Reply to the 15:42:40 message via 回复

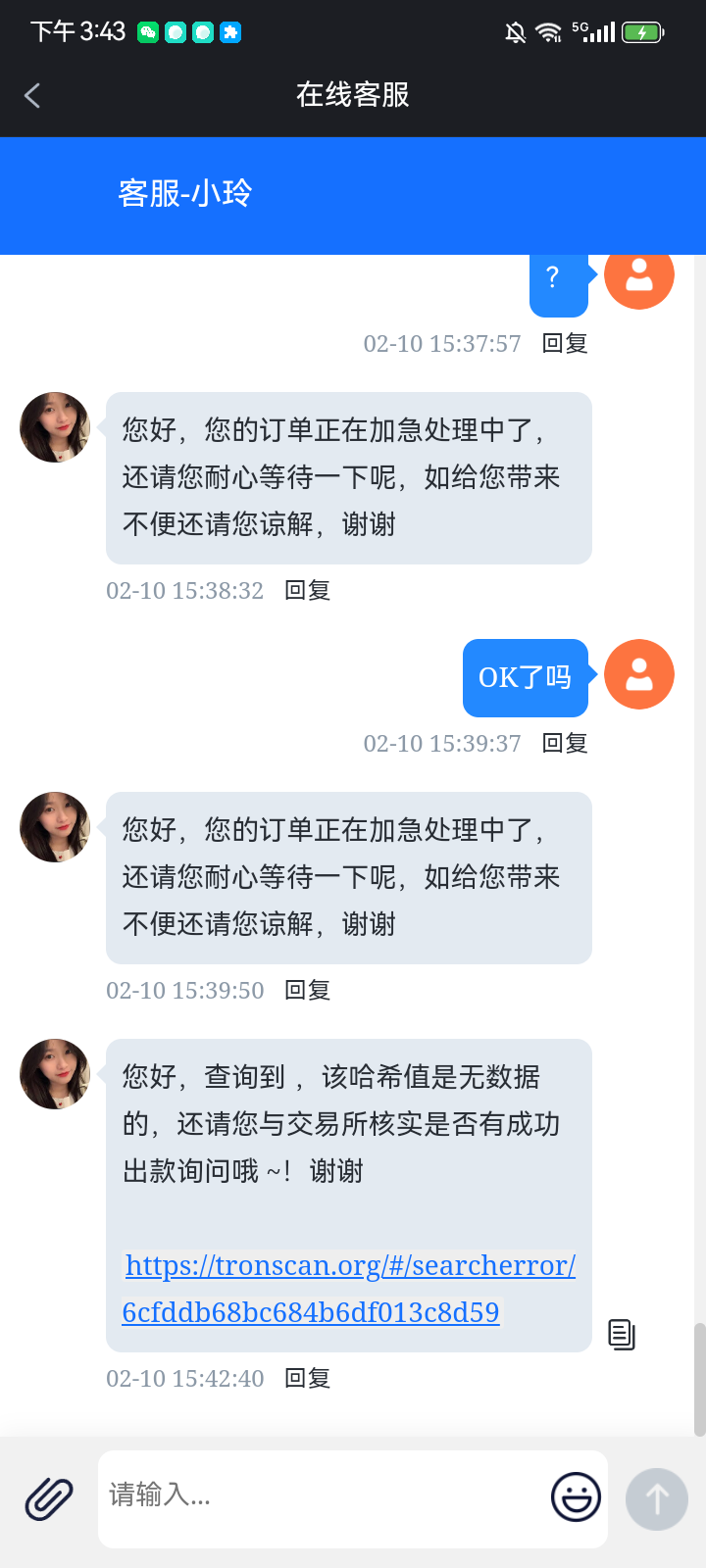click(307, 1378)
